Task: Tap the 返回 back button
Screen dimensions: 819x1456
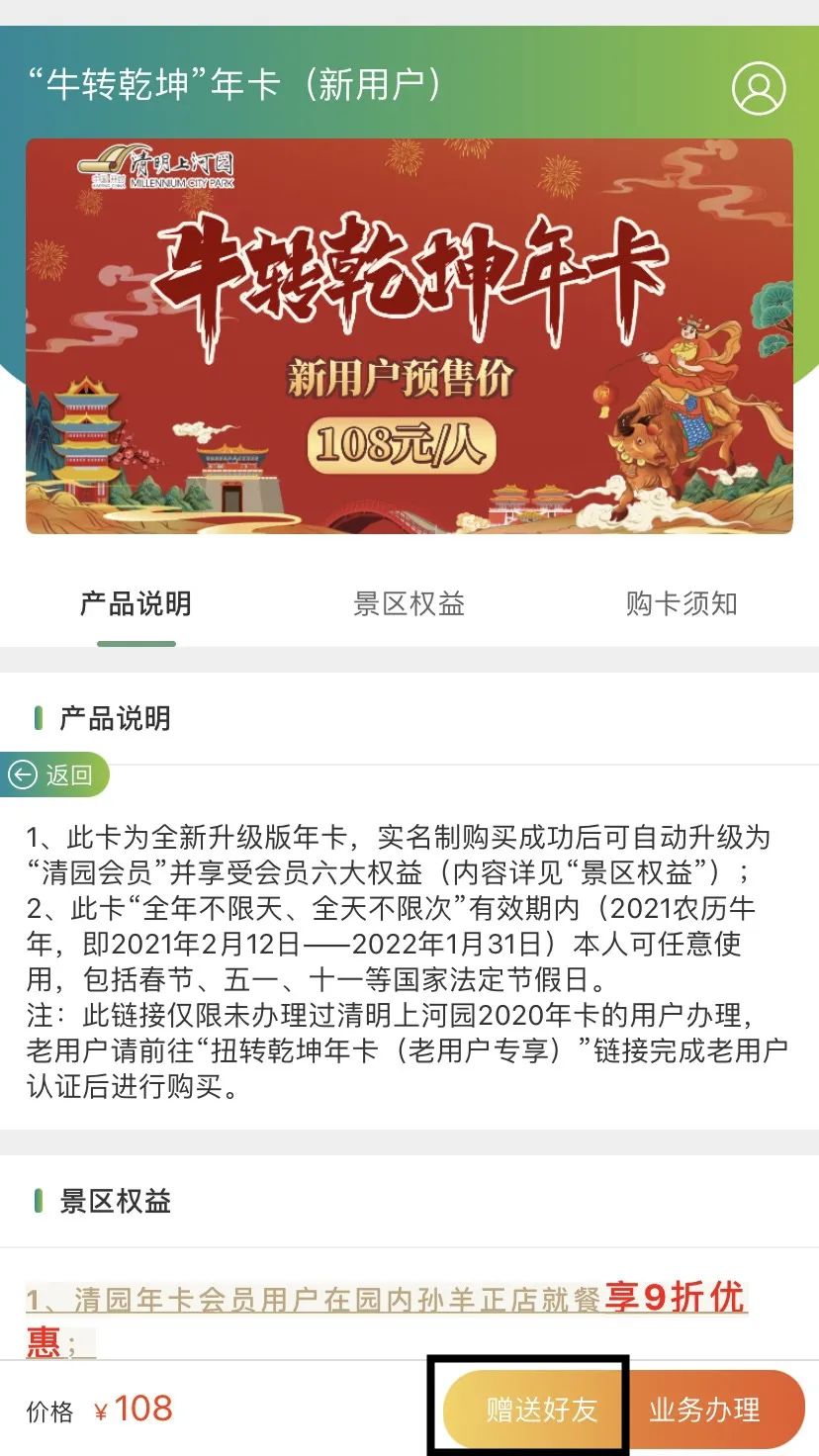Action: coord(54,774)
